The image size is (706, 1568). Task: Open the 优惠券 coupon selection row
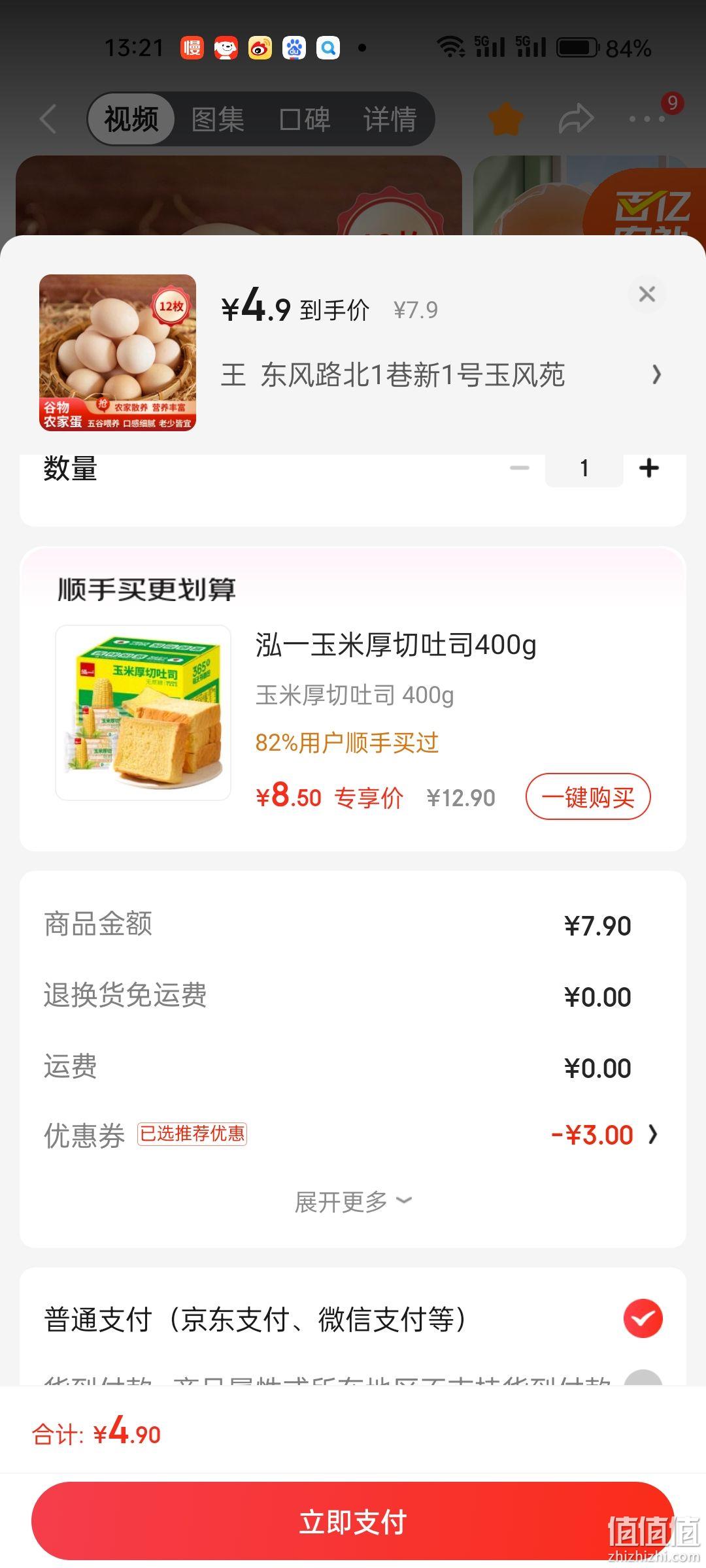(352, 1135)
